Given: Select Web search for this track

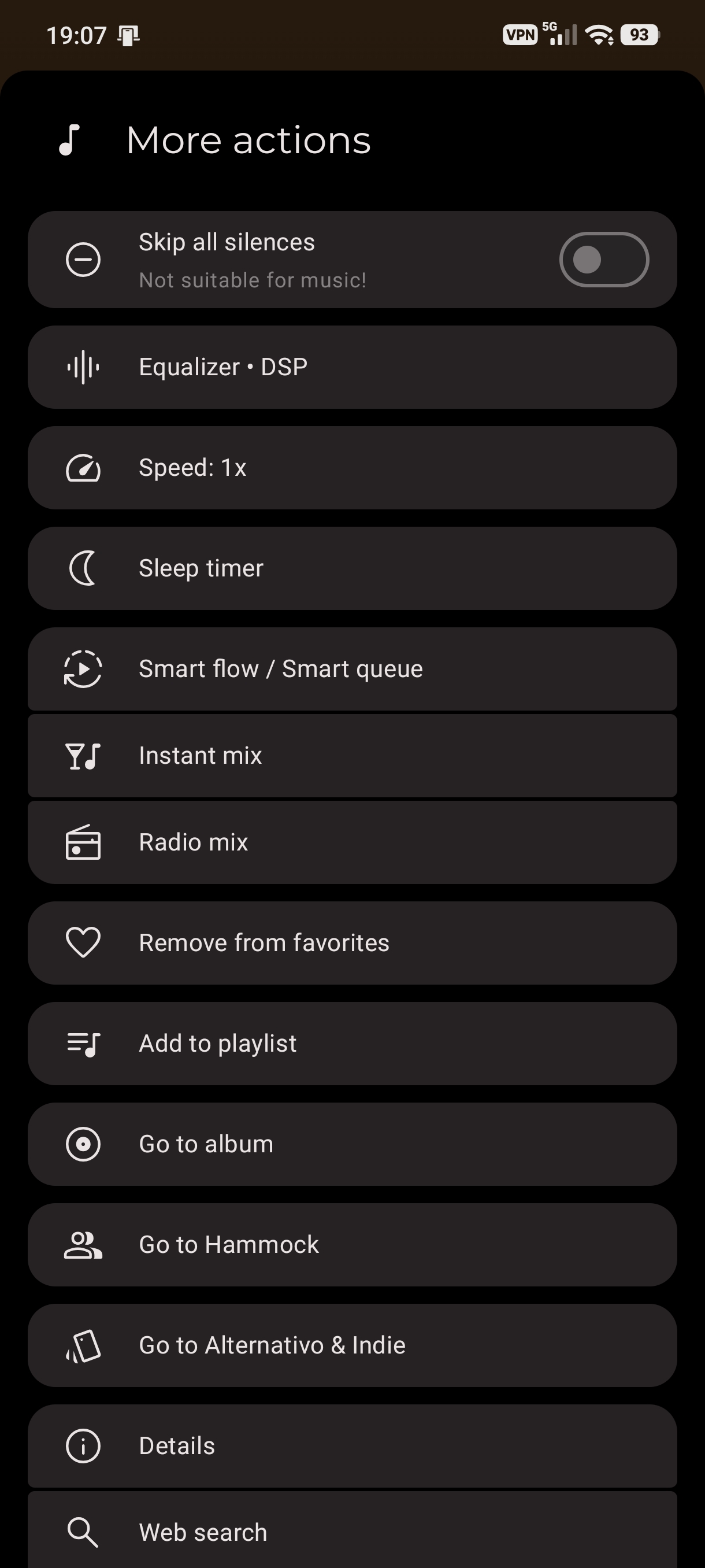Looking at the screenshot, I should (351, 1532).
